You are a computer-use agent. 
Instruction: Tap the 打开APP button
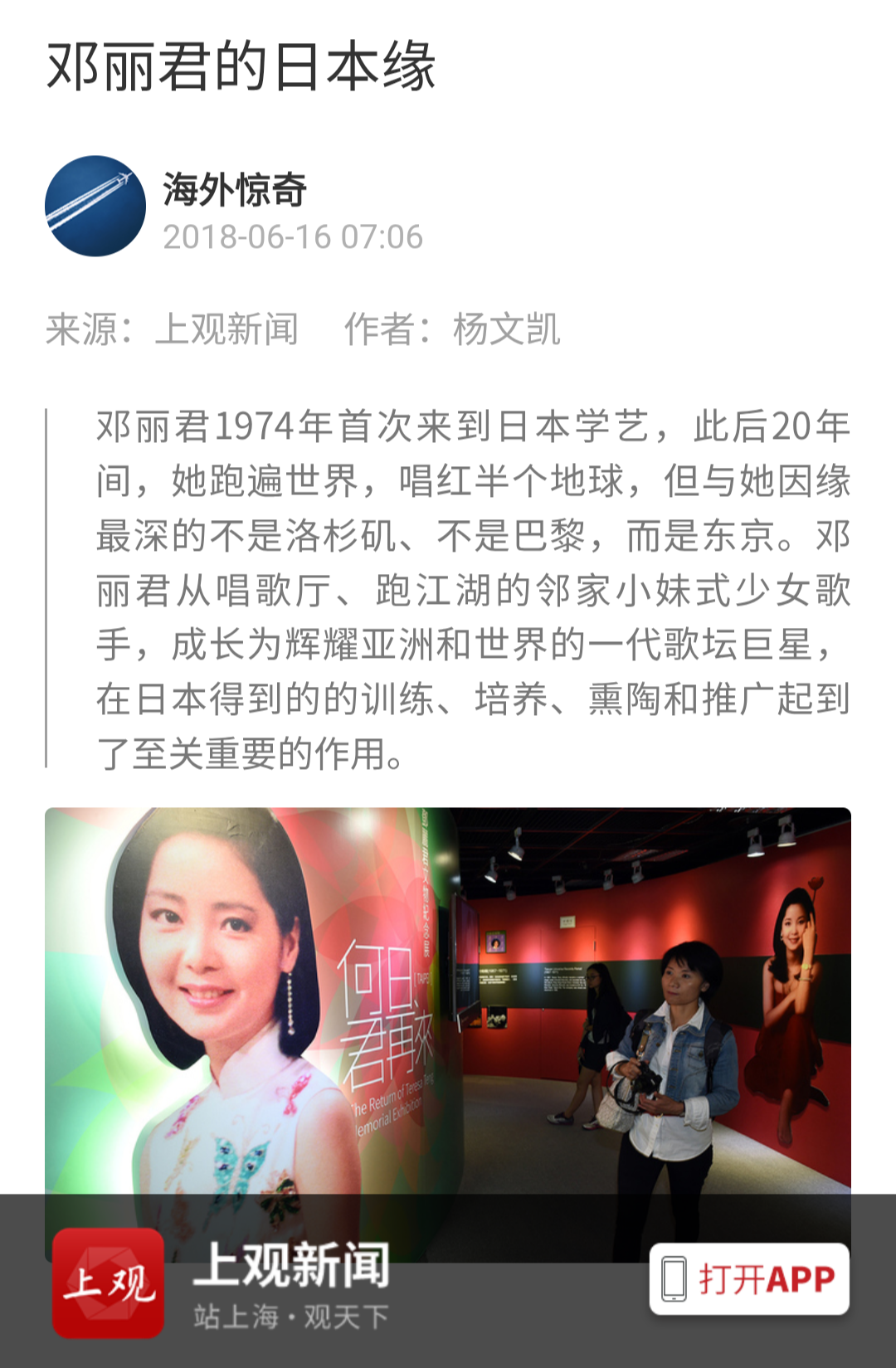click(x=749, y=1278)
